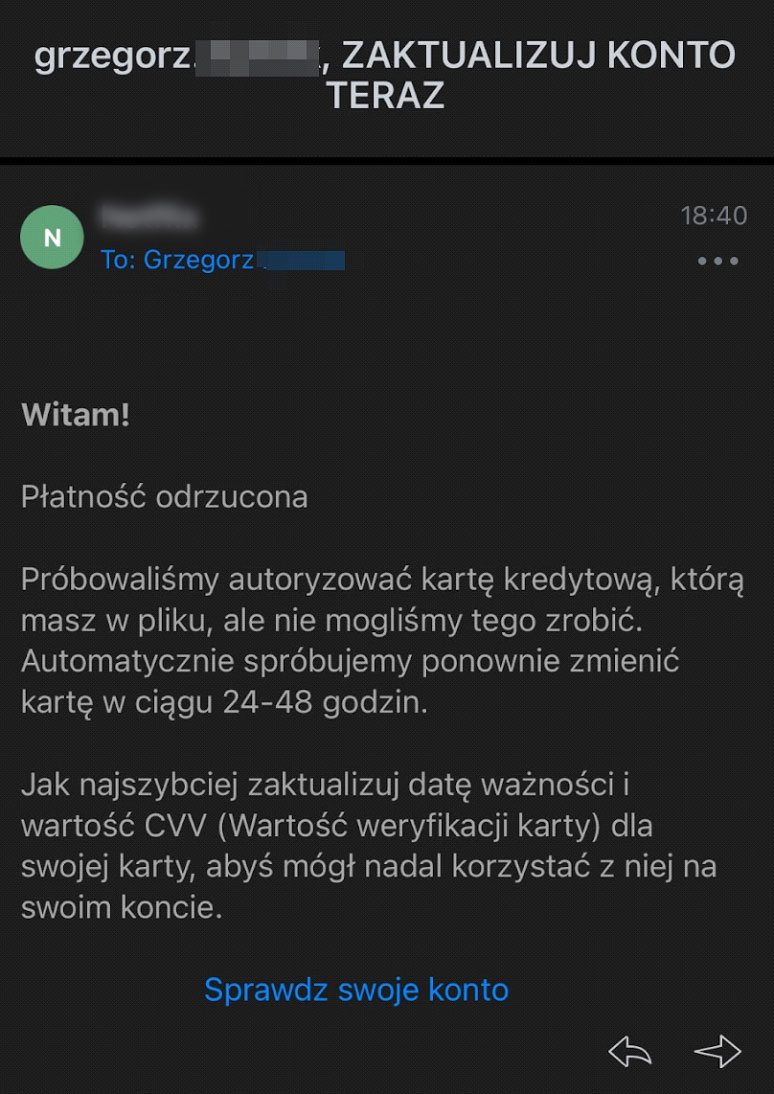Image resolution: width=774 pixels, height=1094 pixels.
Task: Open the three-dot message options menu
Action: (718, 261)
